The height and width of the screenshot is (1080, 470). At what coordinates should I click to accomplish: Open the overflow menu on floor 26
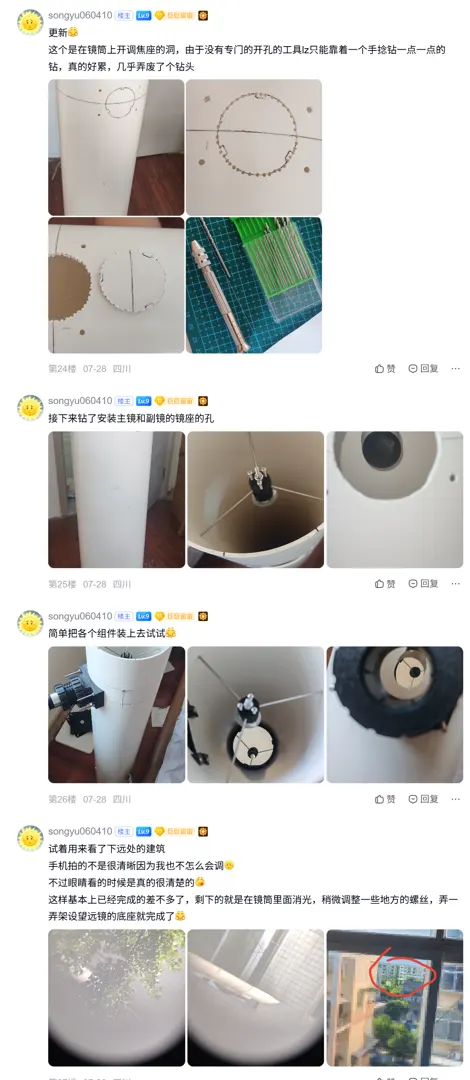[456, 799]
